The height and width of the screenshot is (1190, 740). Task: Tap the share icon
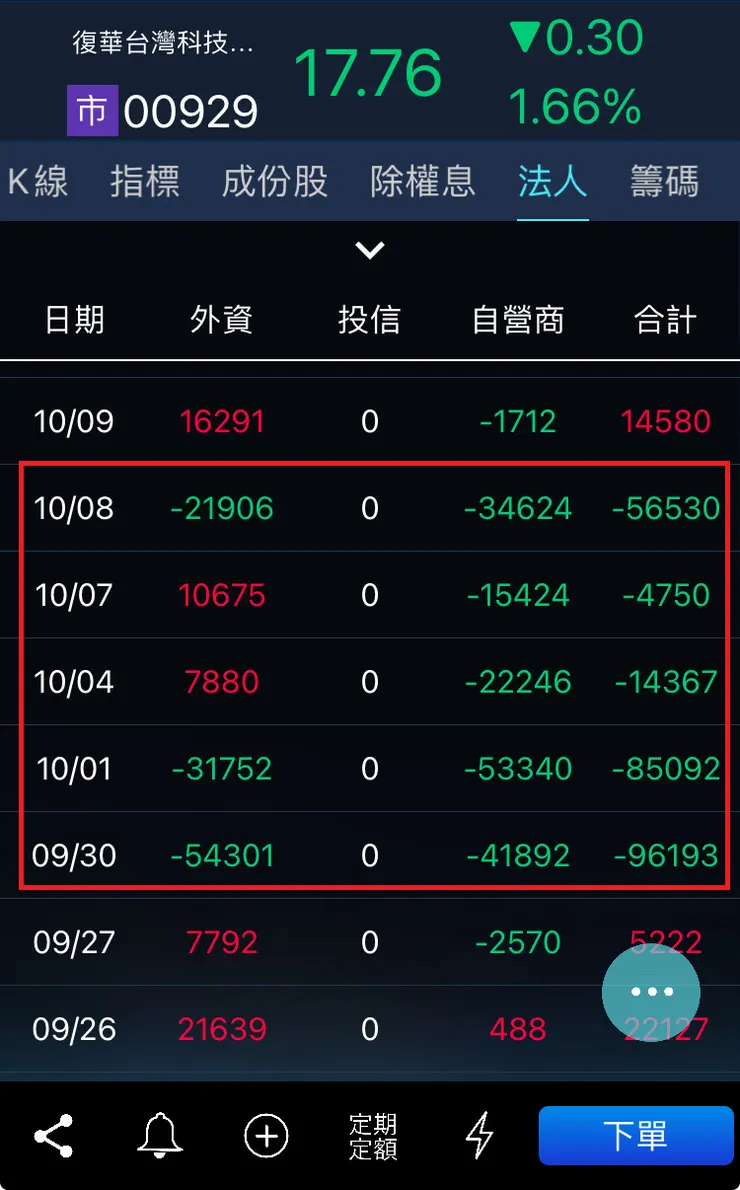[53, 1135]
